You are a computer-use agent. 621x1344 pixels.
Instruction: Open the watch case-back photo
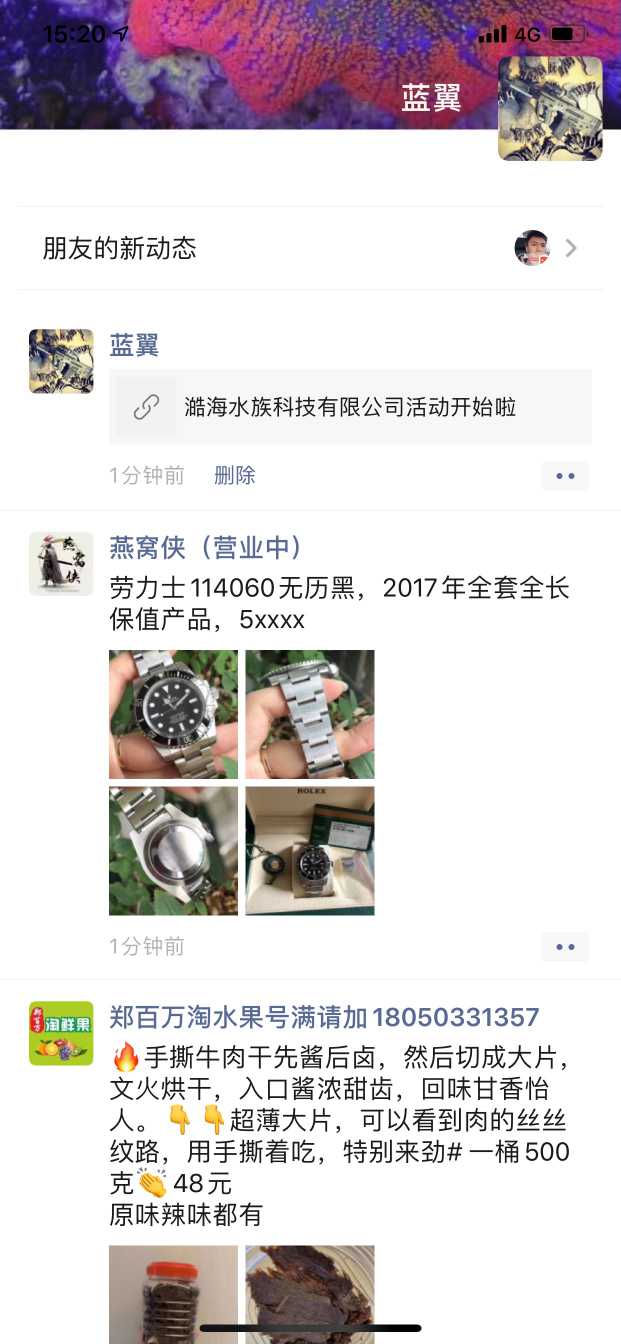pyautogui.click(x=173, y=850)
